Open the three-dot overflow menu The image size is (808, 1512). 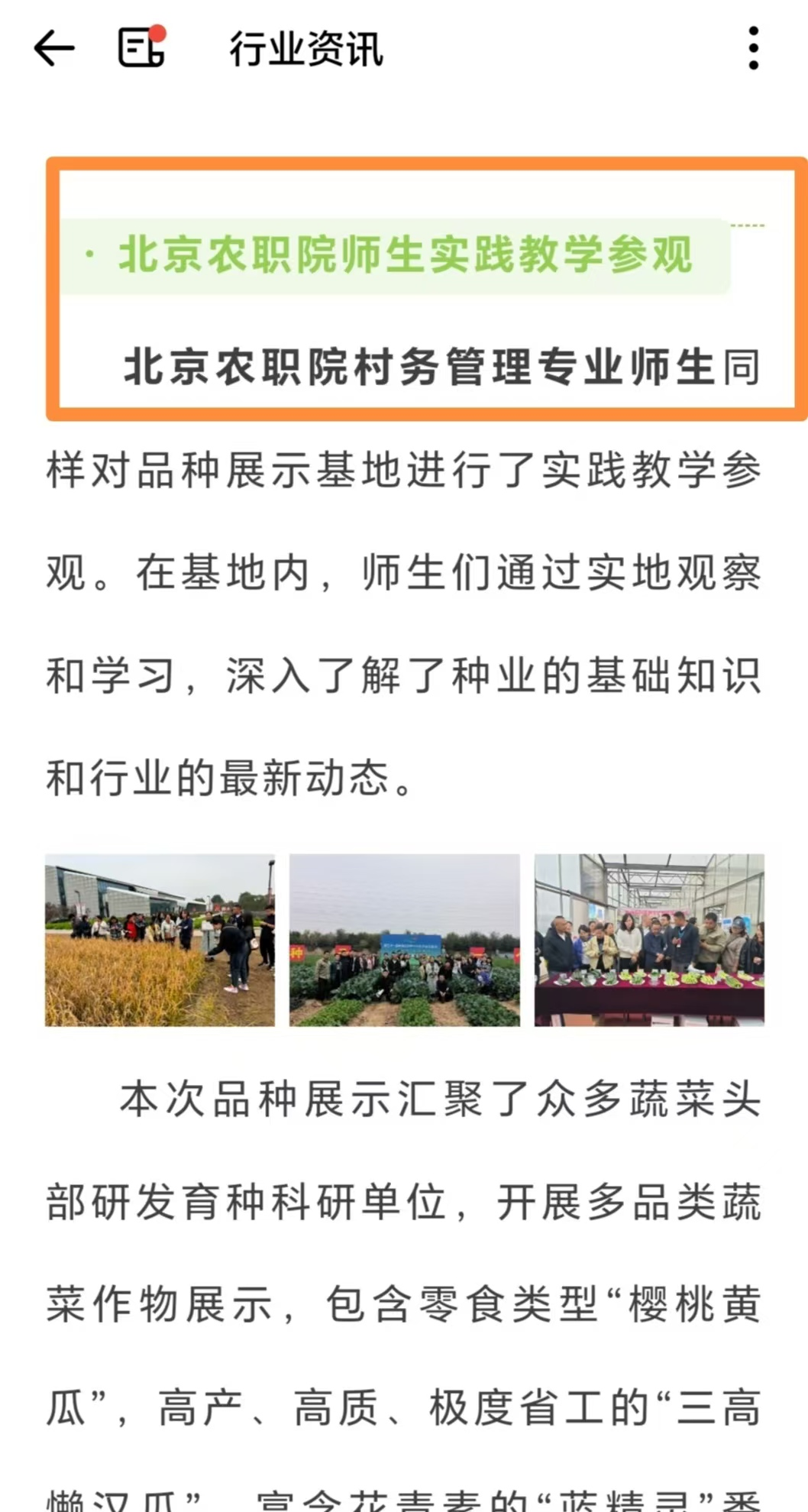pyautogui.click(x=753, y=49)
